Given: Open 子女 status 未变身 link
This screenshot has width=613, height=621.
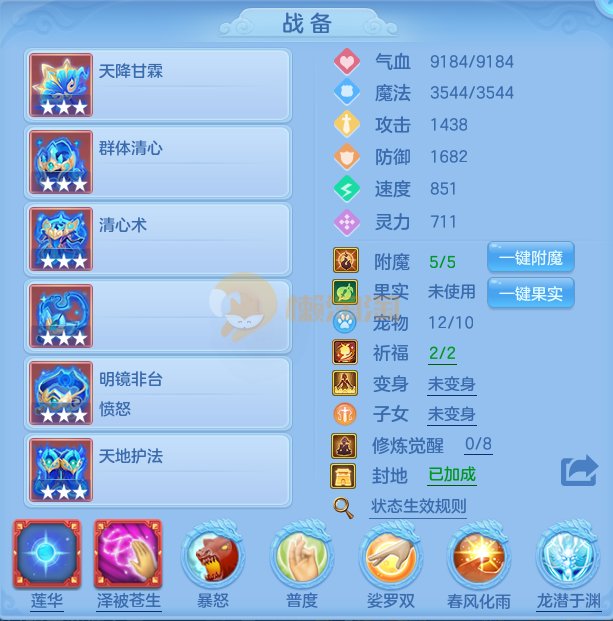Looking at the screenshot, I should point(452,415).
